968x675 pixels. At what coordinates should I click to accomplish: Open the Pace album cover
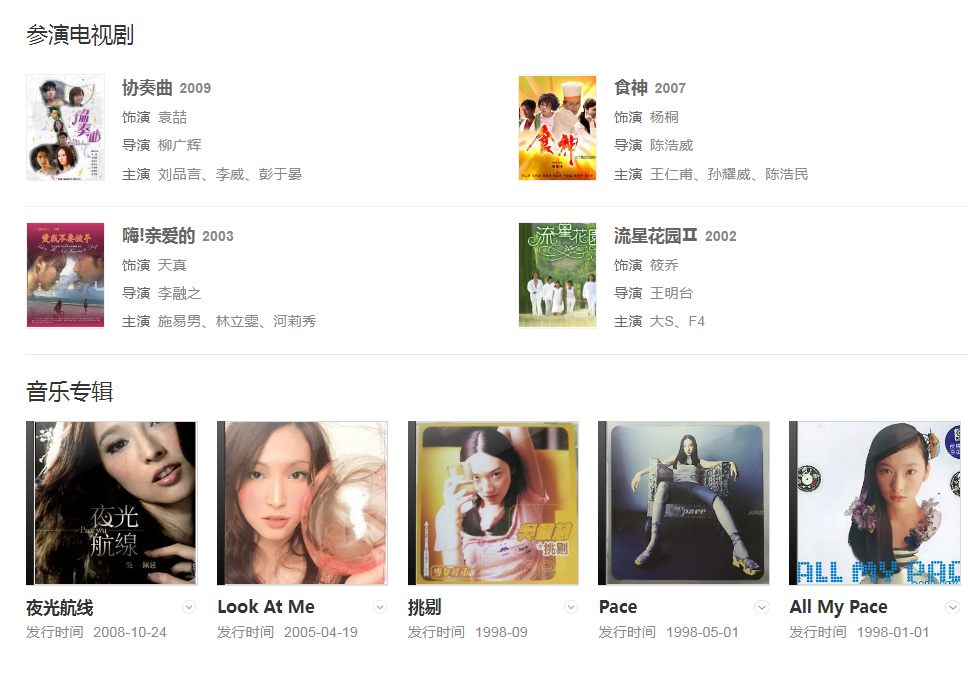(684, 503)
